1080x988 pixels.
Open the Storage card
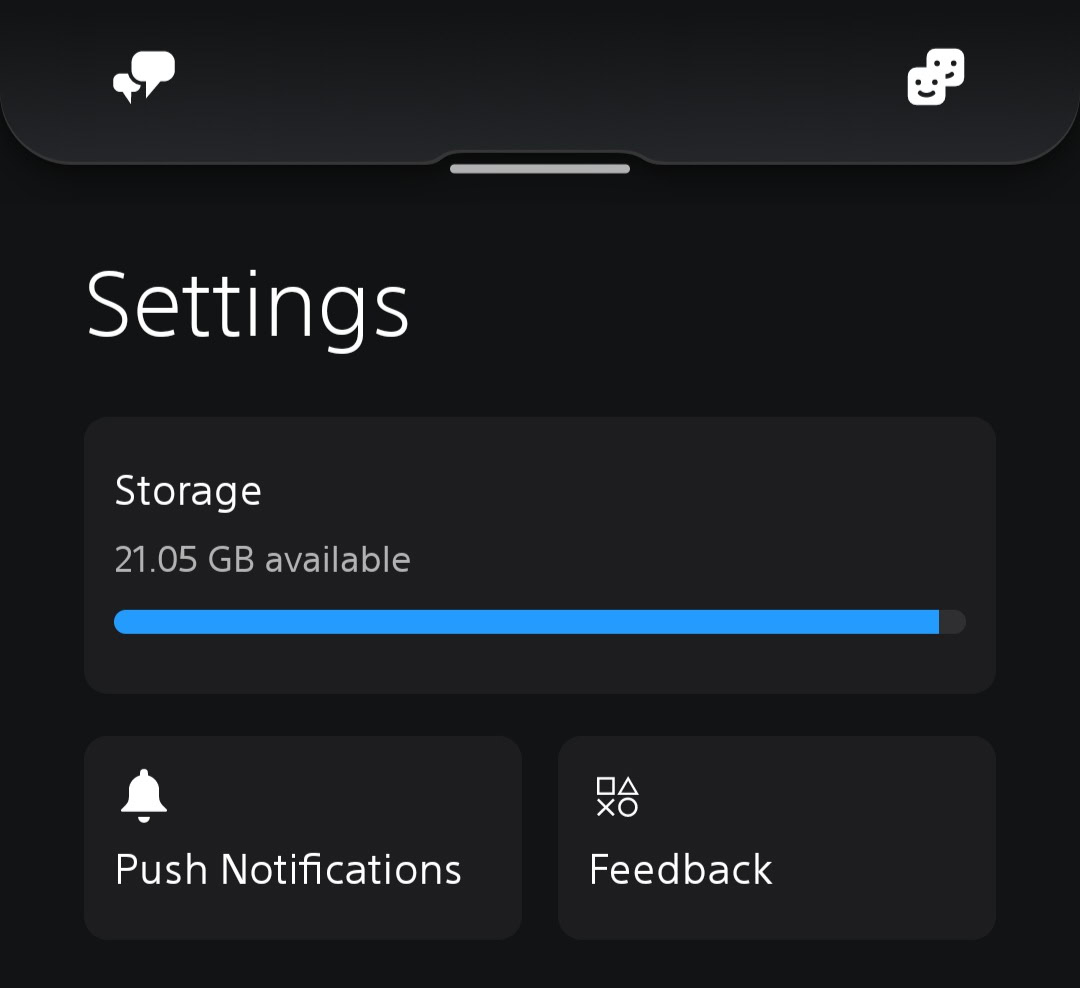tap(539, 555)
